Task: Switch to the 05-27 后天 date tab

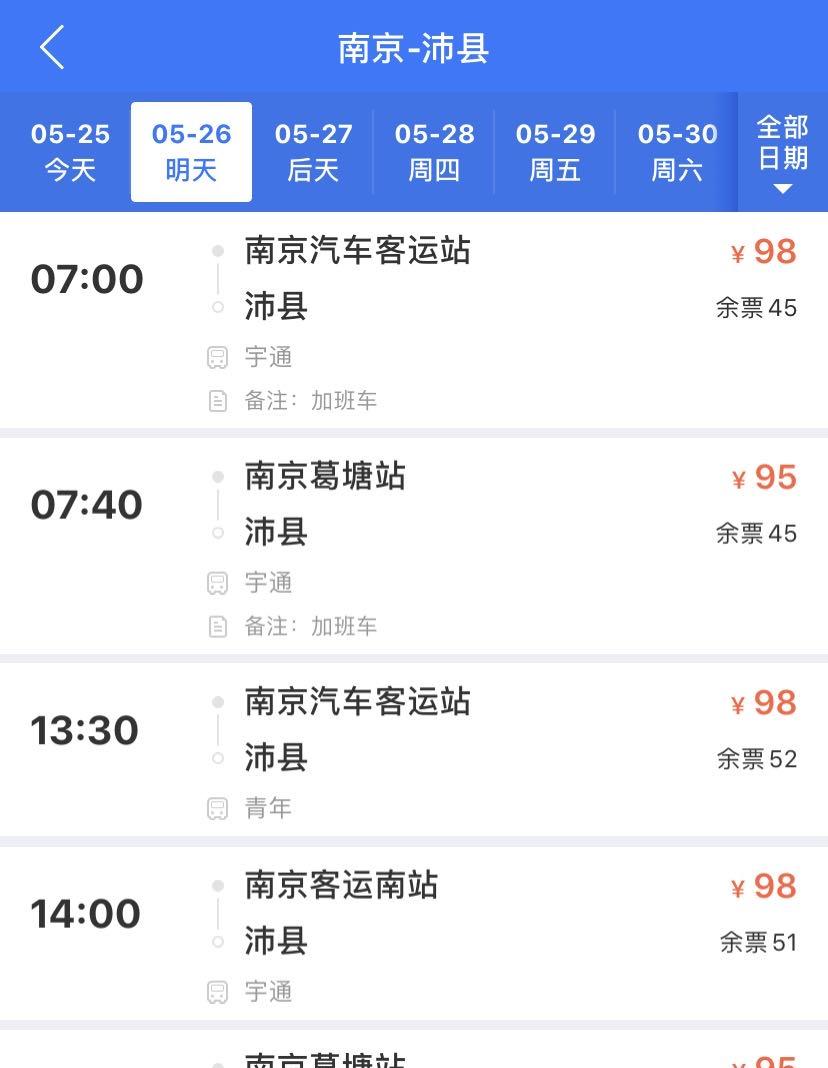Action: coord(312,151)
